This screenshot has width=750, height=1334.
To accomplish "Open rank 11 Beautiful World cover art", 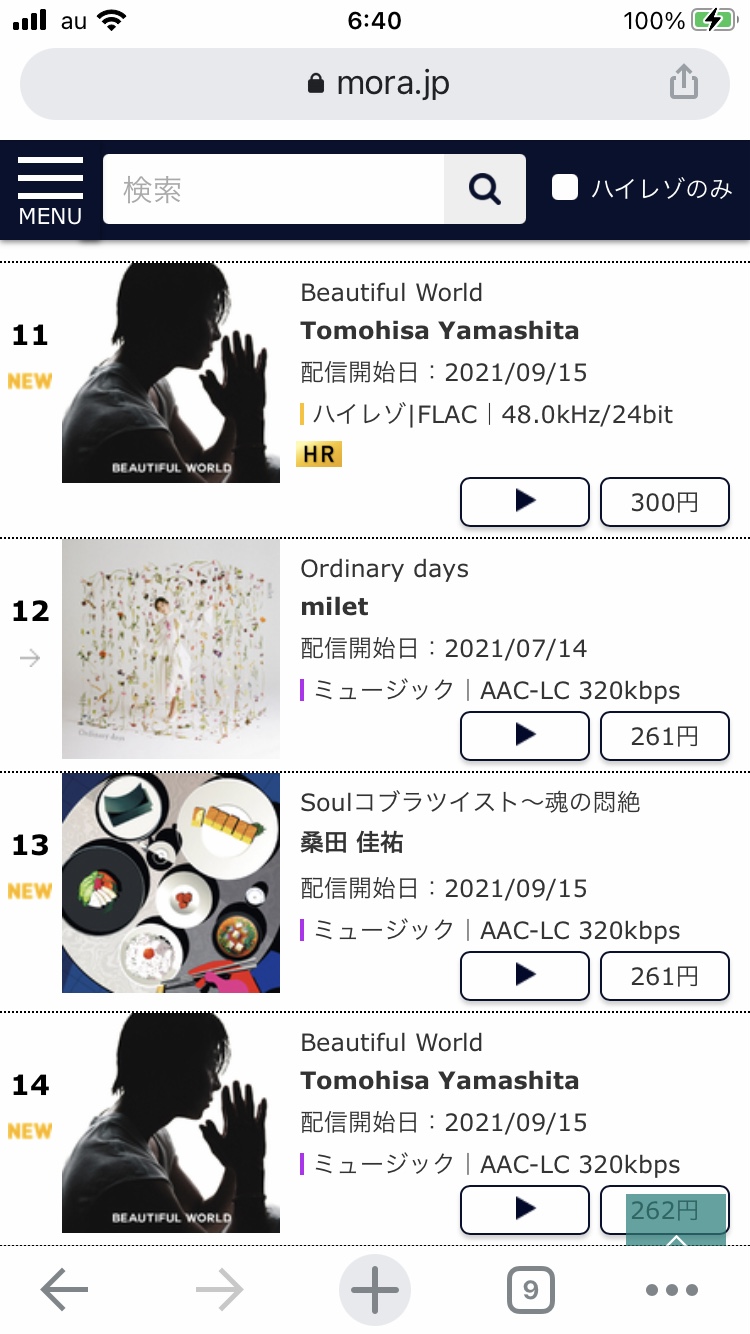I will point(171,373).
